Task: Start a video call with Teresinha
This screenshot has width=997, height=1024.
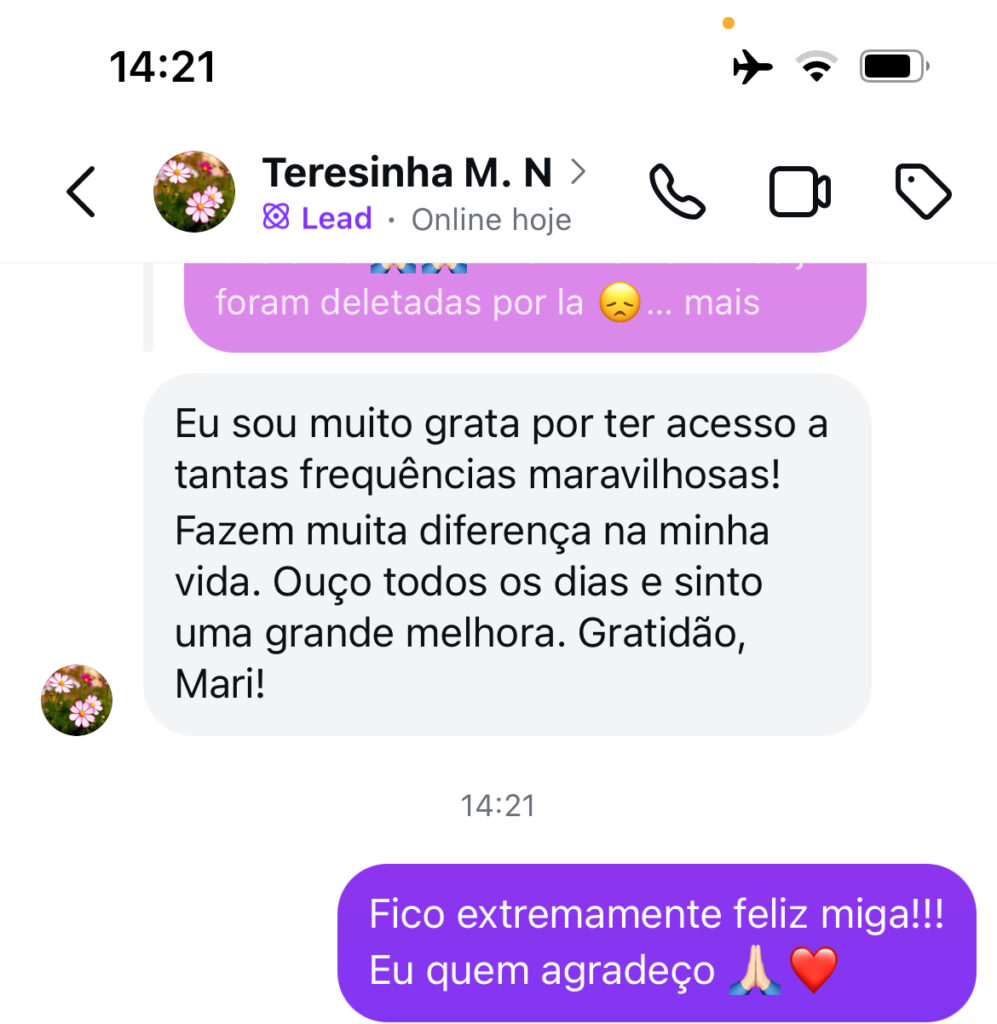Action: [799, 192]
